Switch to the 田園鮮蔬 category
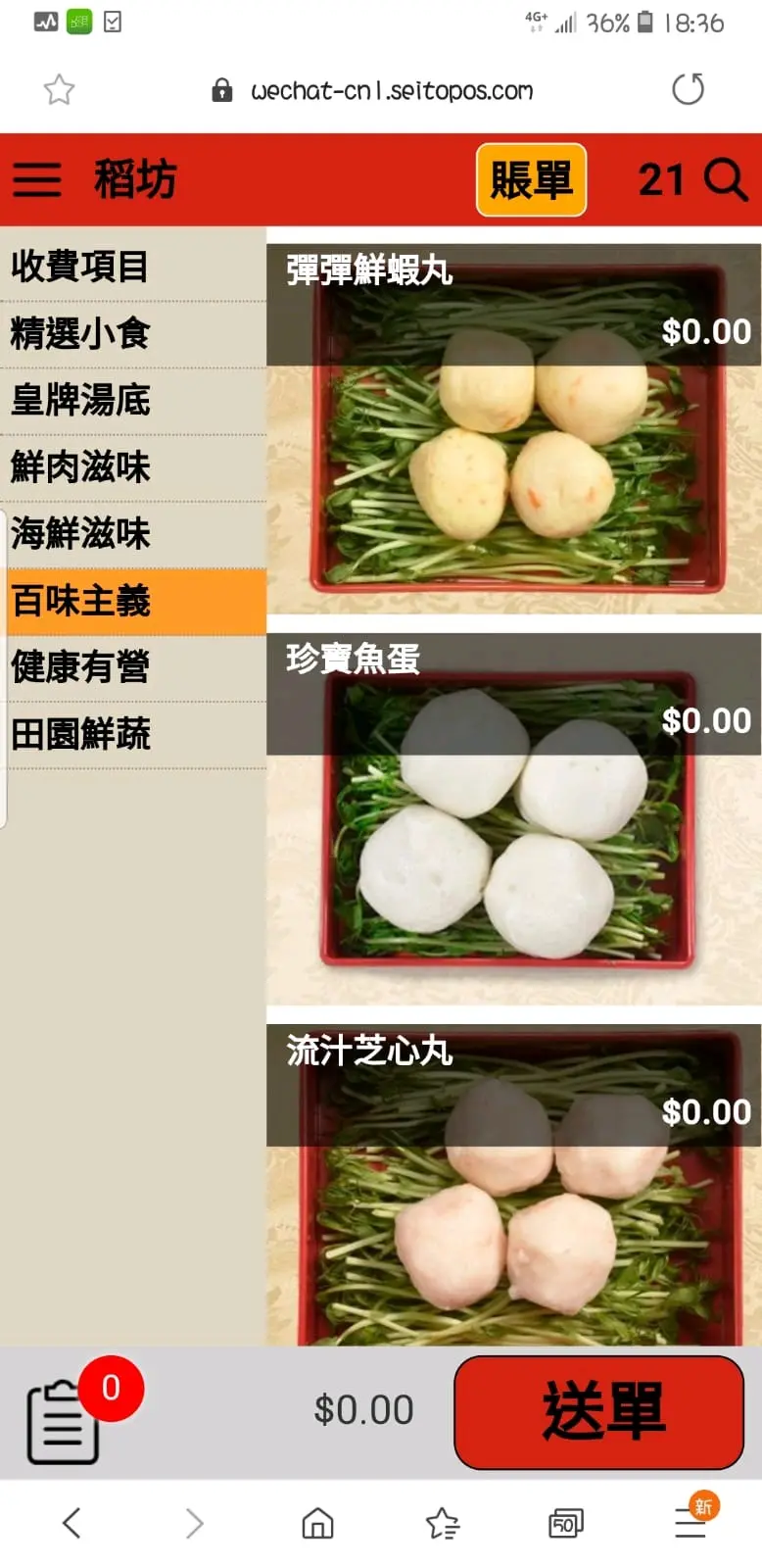The image size is (762, 1568). pyautogui.click(x=133, y=734)
